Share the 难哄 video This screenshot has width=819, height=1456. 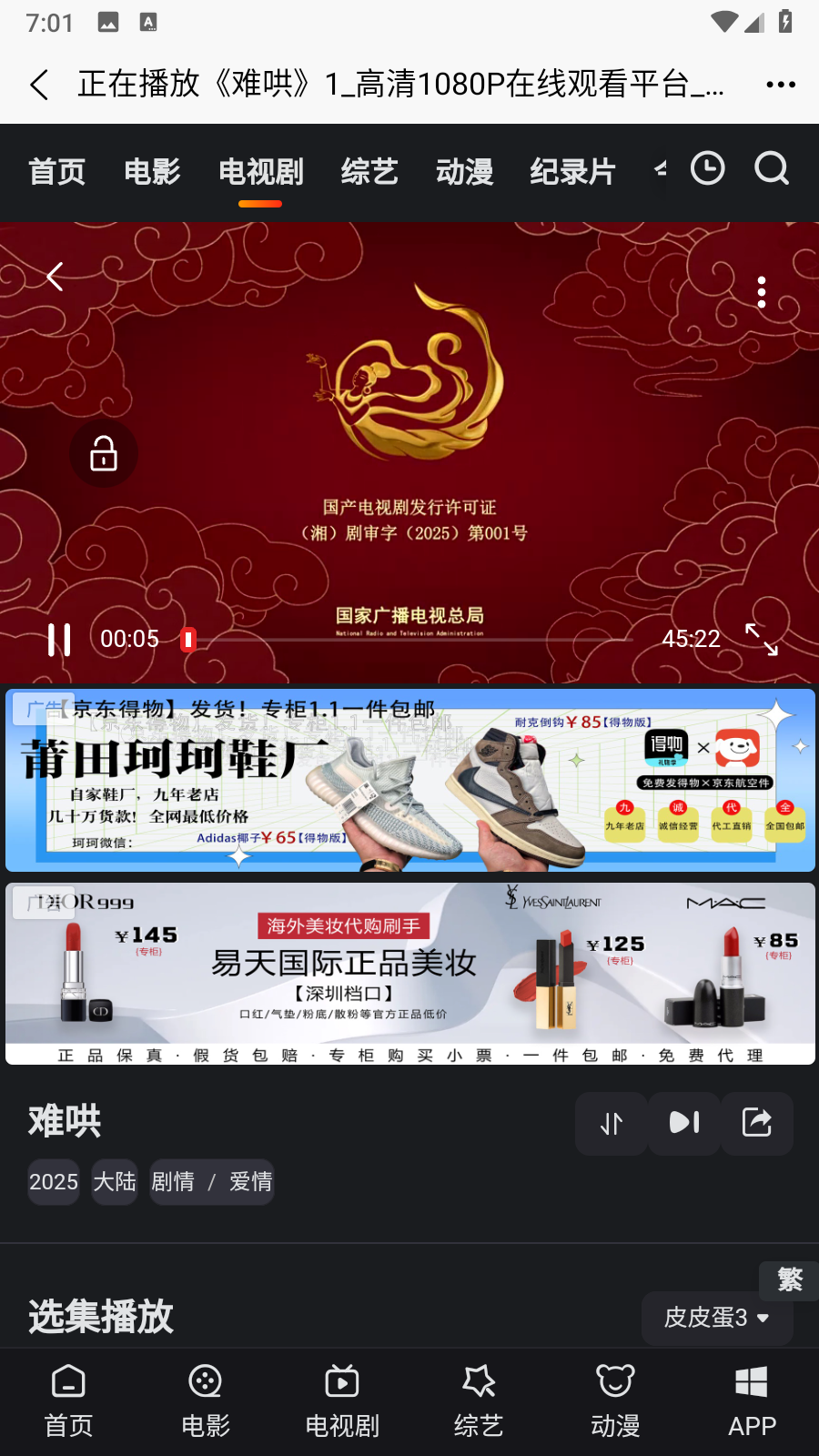[x=756, y=1123]
